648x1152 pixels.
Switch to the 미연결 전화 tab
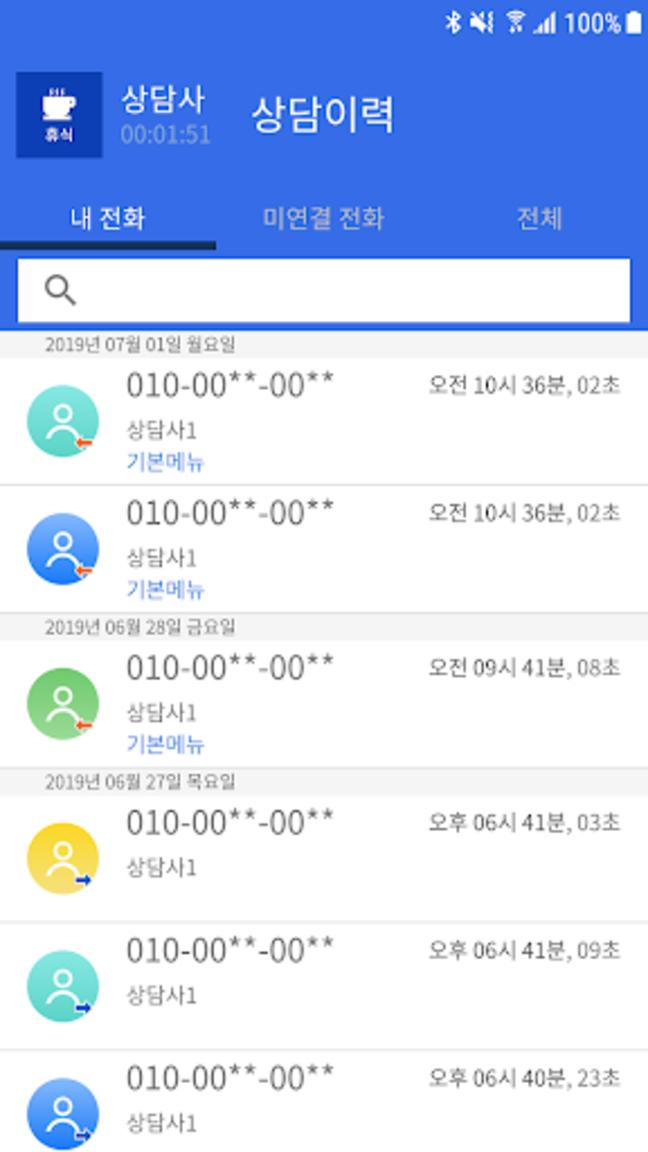323,218
